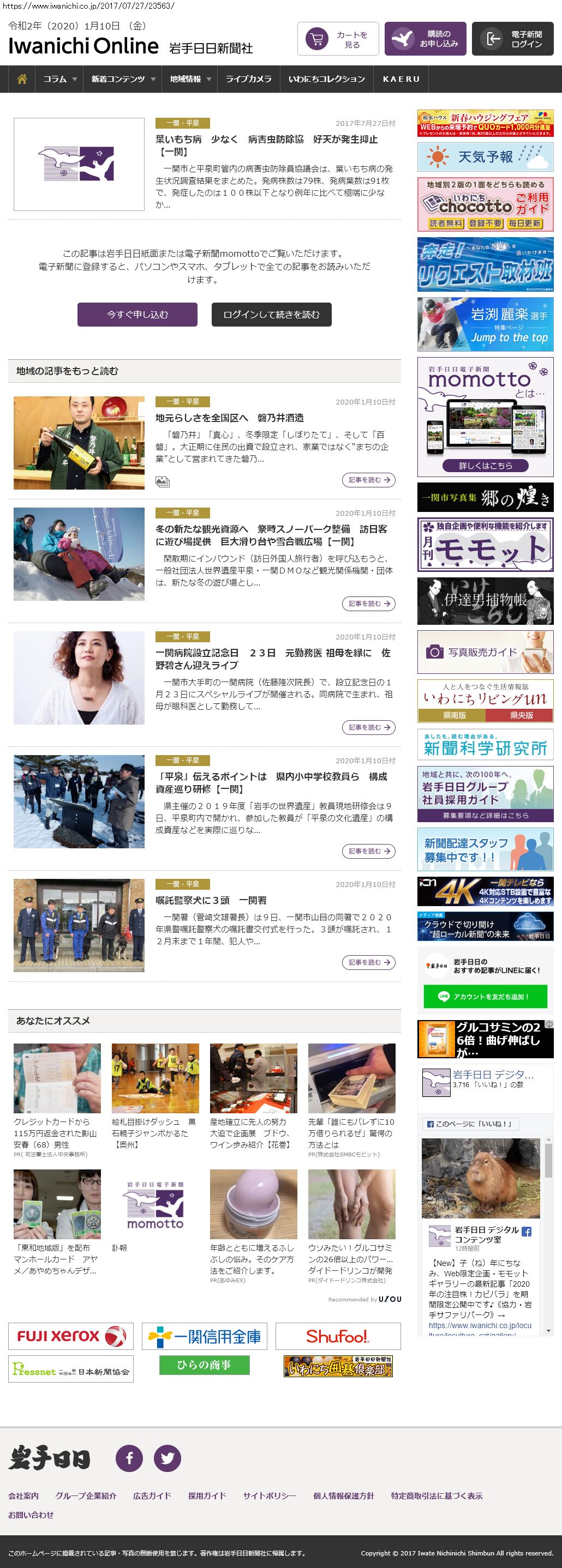Open 写真販売ガイド banner
Image resolution: width=562 pixels, height=1568 pixels.
click(x=485, y=652)
